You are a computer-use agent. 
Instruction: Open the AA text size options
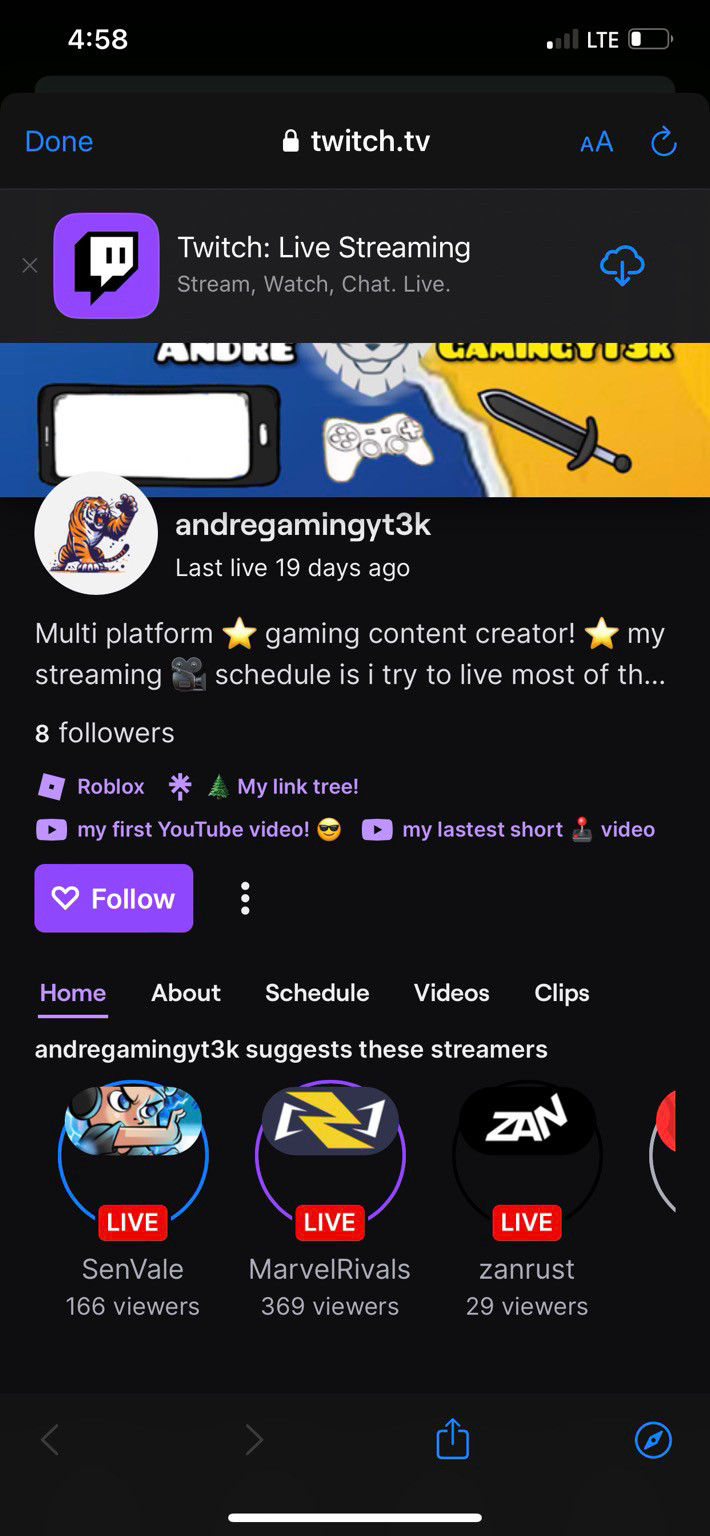[x=596, y=143]
